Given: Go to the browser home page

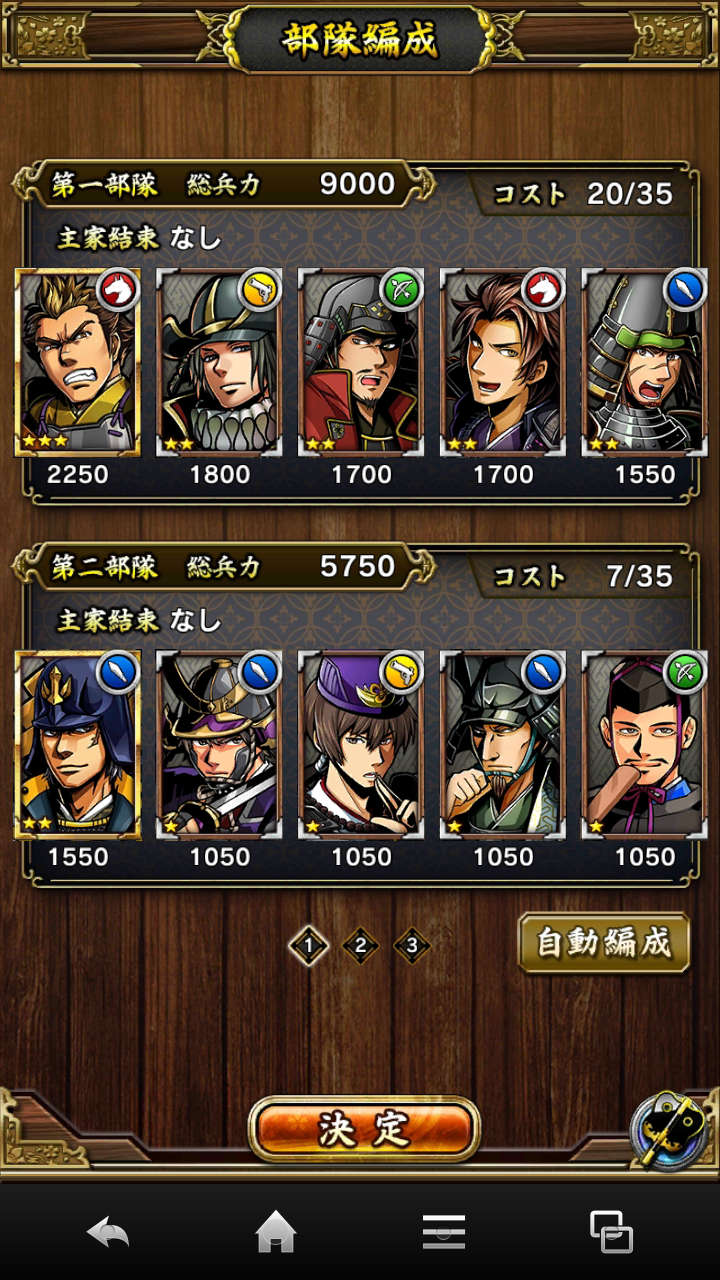Looking at the screenshot, I should click(276, 1233).
